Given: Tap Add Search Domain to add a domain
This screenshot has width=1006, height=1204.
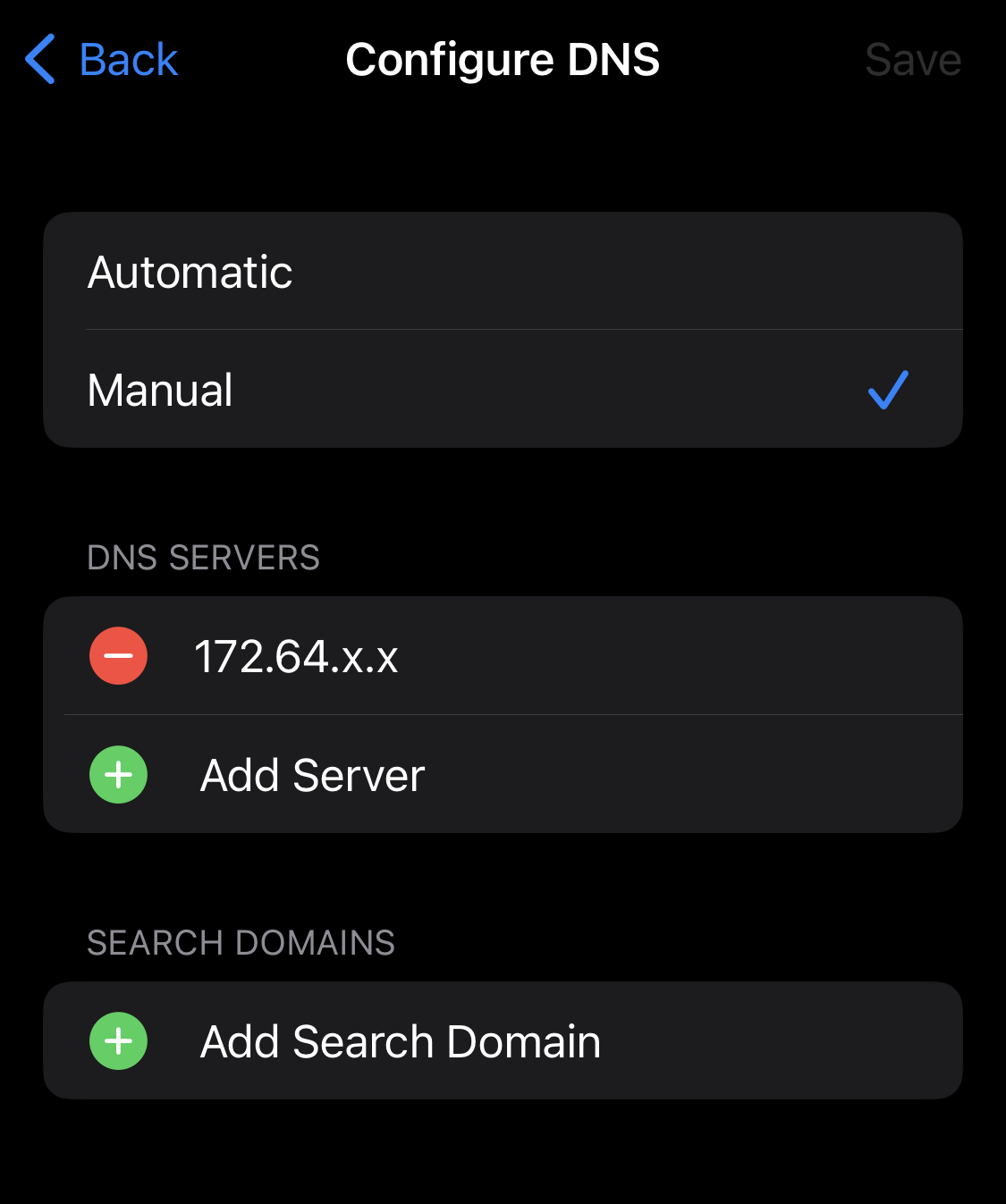Looking at the screenshot, I should [x=401, y=1040].
